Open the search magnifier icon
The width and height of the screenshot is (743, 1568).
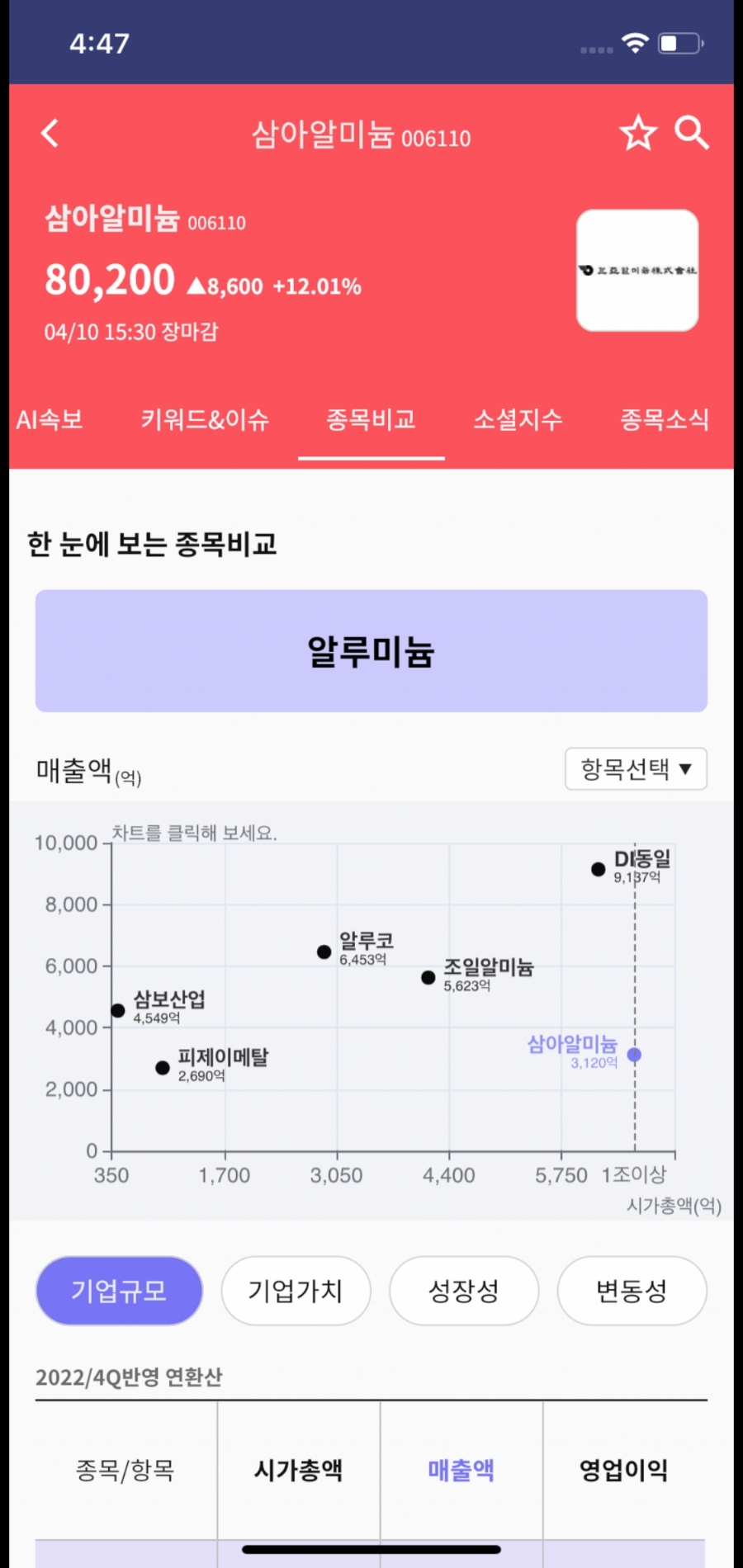692,133
